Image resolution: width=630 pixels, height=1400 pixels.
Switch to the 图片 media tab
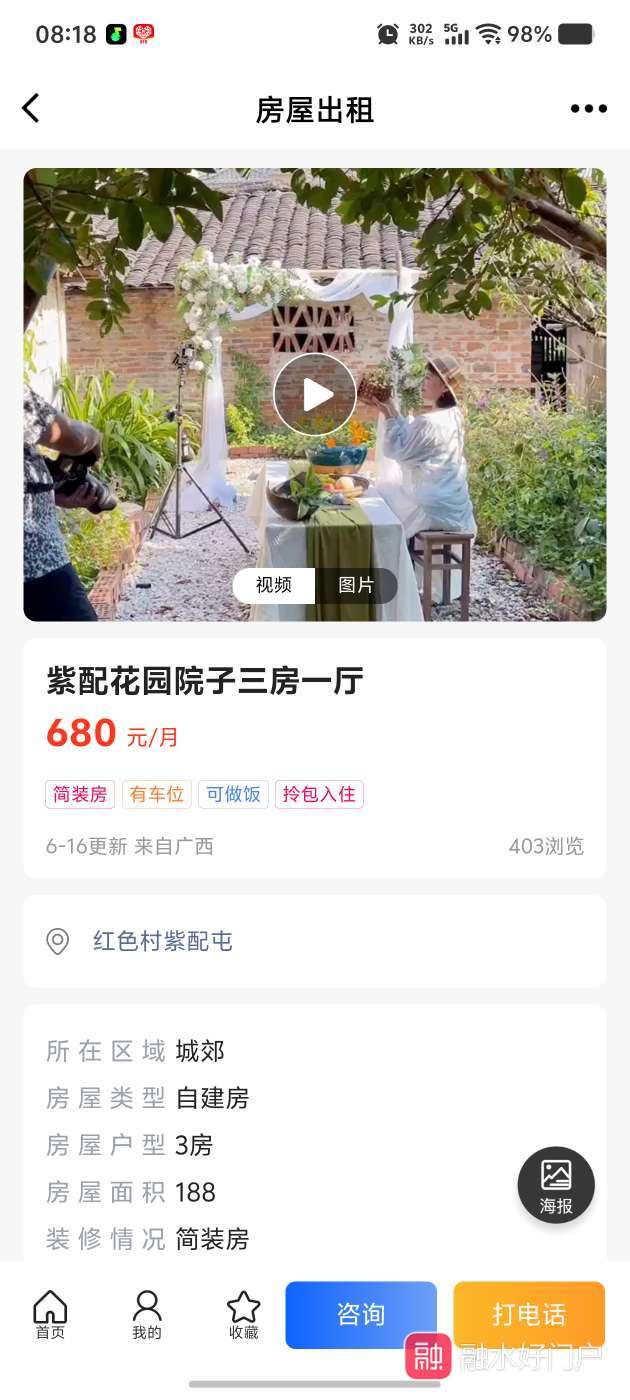point(356,585)
